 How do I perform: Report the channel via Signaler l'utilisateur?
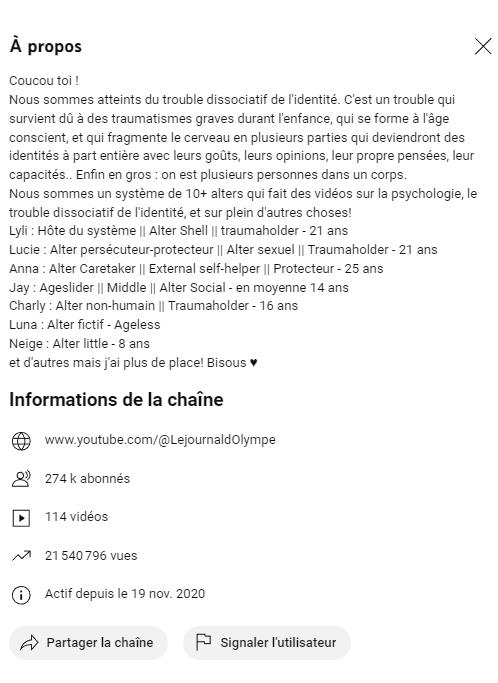(x=267, y=643)
